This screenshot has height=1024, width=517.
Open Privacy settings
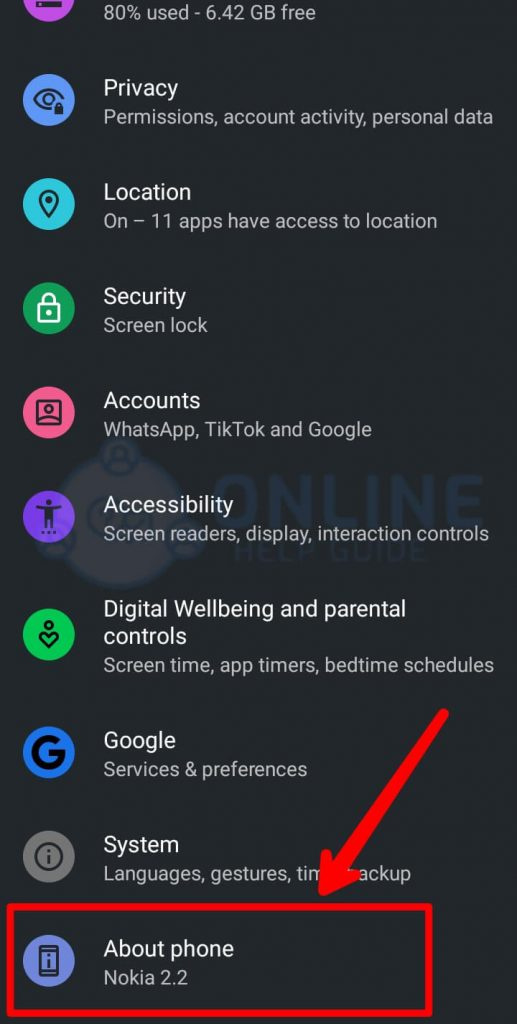(258, 101)
